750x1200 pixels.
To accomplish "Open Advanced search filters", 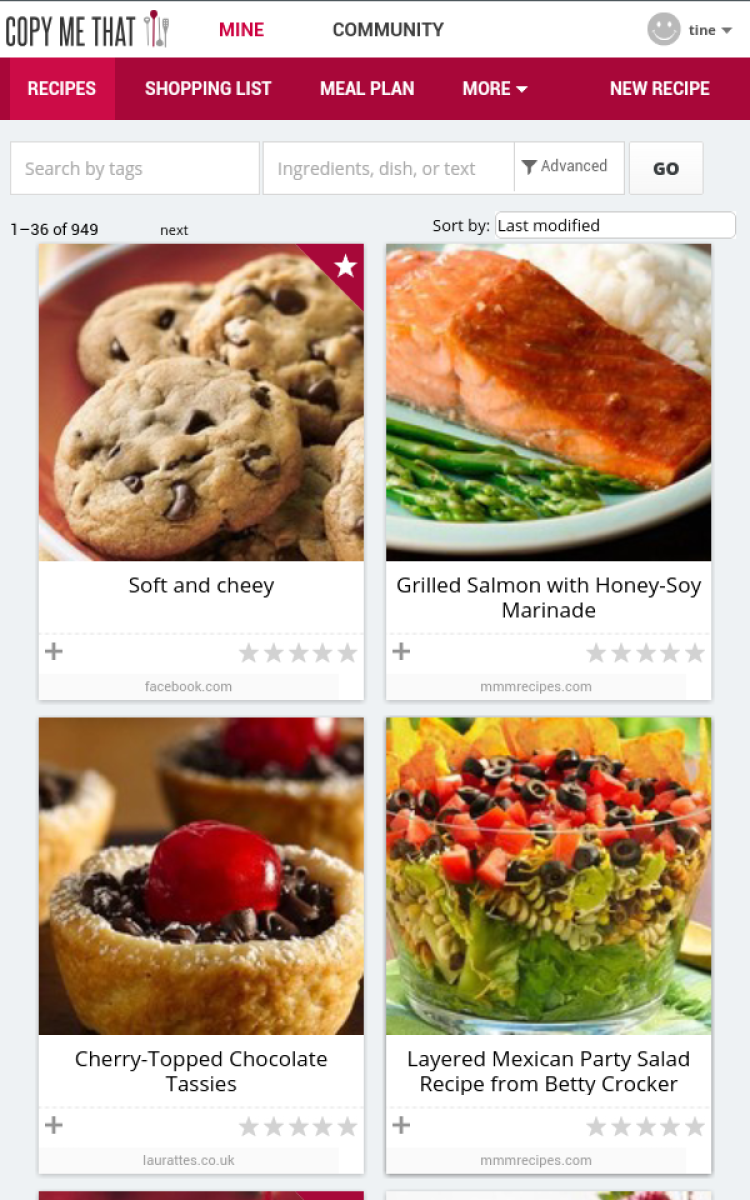I will pyautogui.click(x=566, y=167).
